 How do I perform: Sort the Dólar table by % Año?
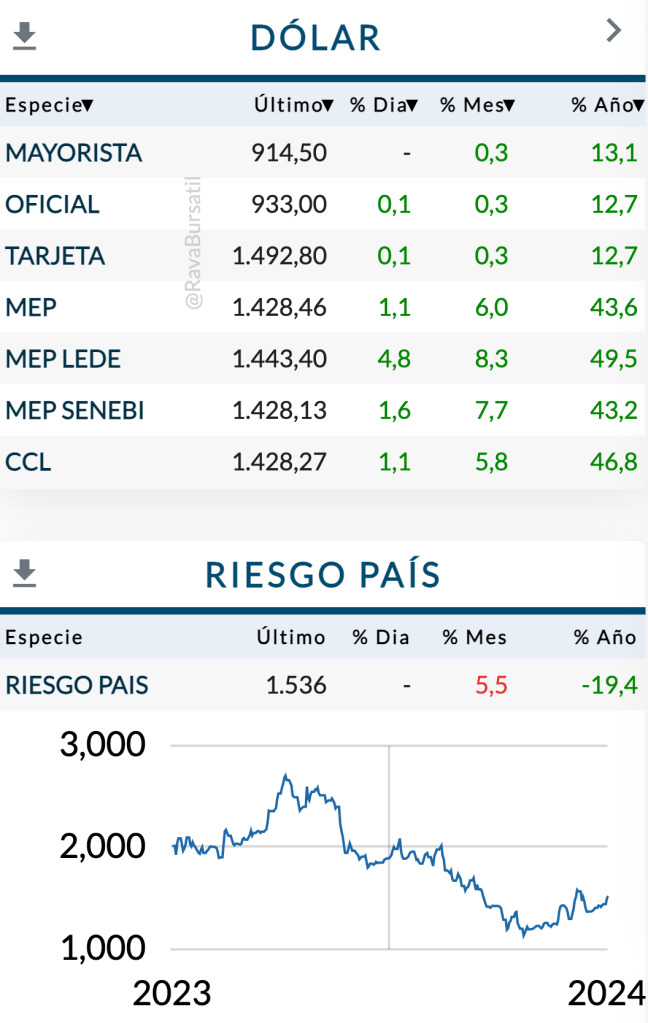(604, 105)
